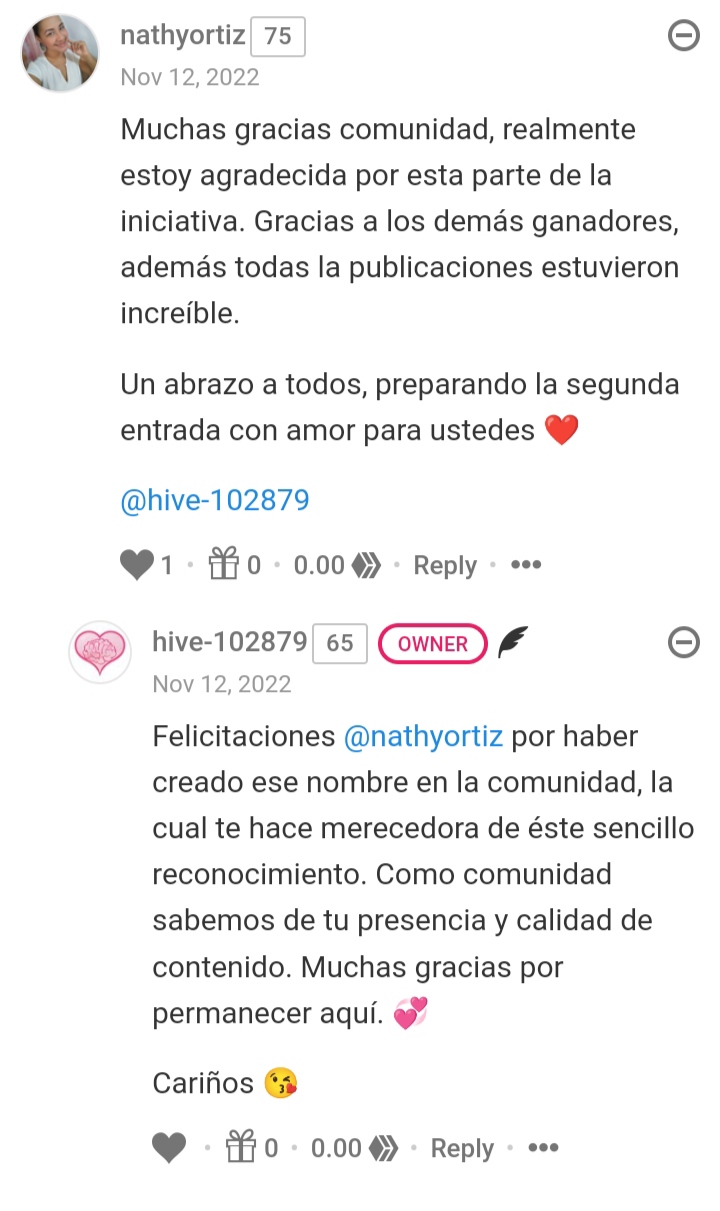Collapse nathyortiz's comment
Image resolution: width=720 pixels, height=1211 pixels.
pos(683,37)
